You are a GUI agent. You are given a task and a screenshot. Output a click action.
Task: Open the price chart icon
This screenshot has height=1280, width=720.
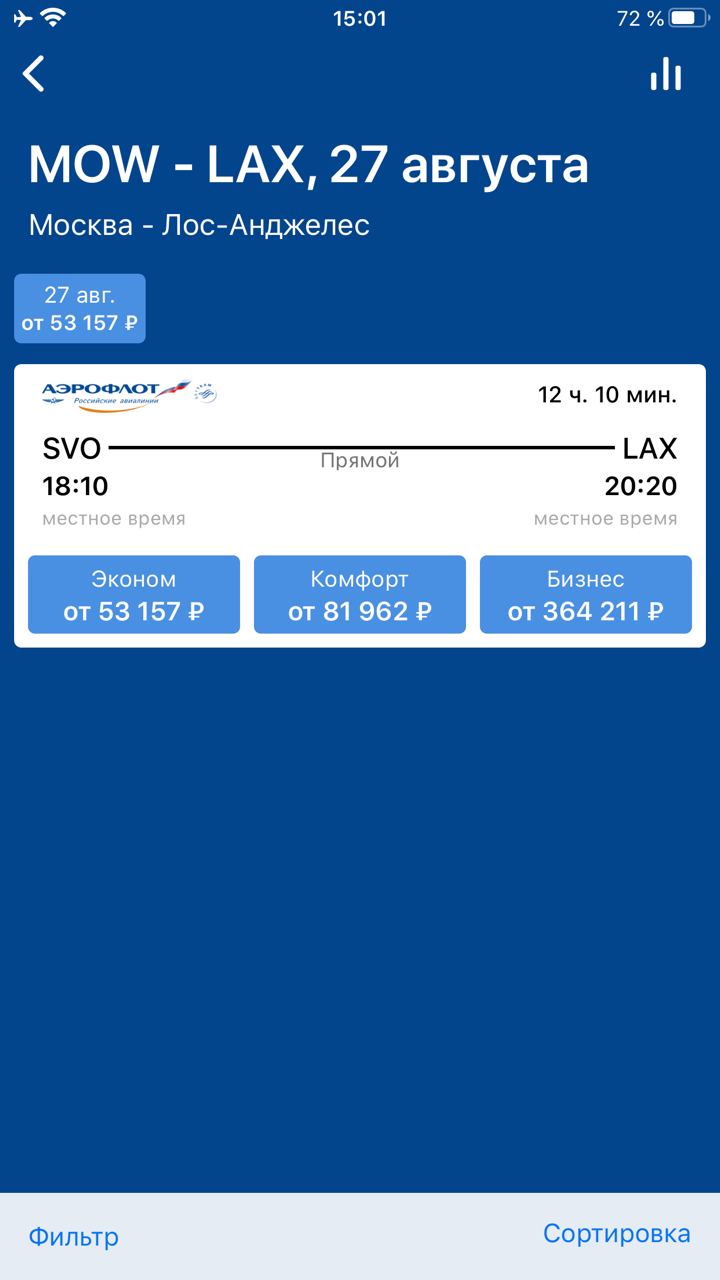pyautogui.click(x=666, y=74)
